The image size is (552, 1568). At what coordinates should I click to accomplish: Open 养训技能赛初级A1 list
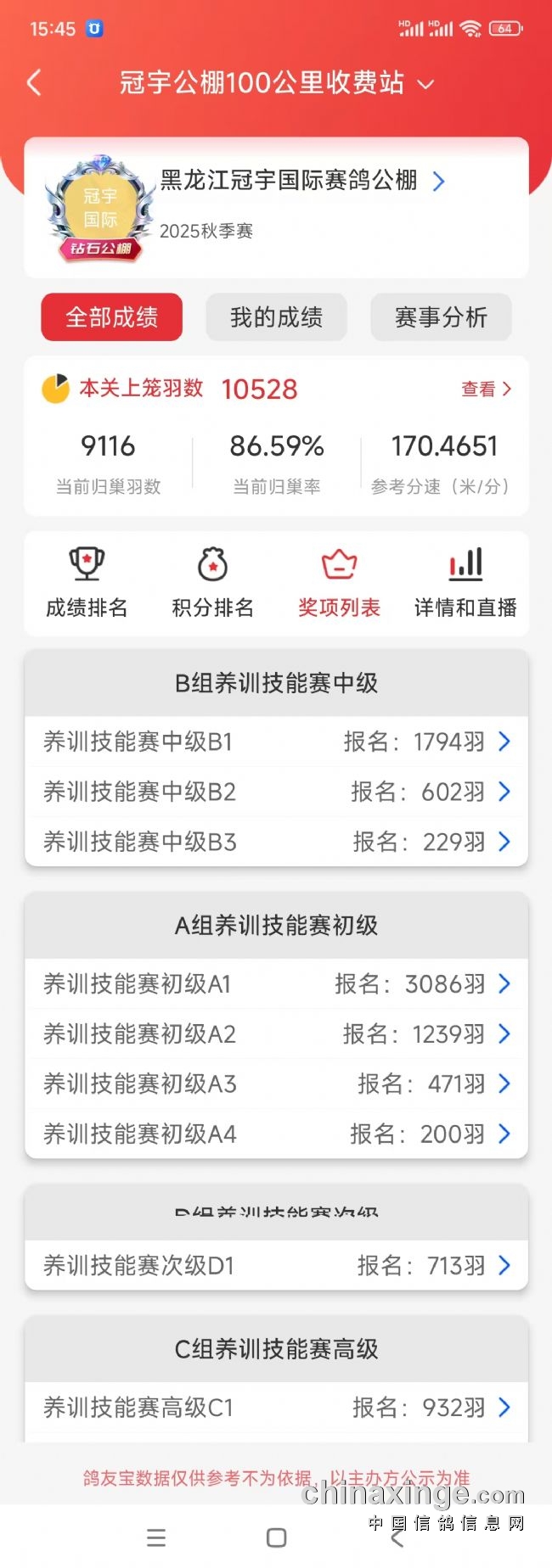point(276,984)
